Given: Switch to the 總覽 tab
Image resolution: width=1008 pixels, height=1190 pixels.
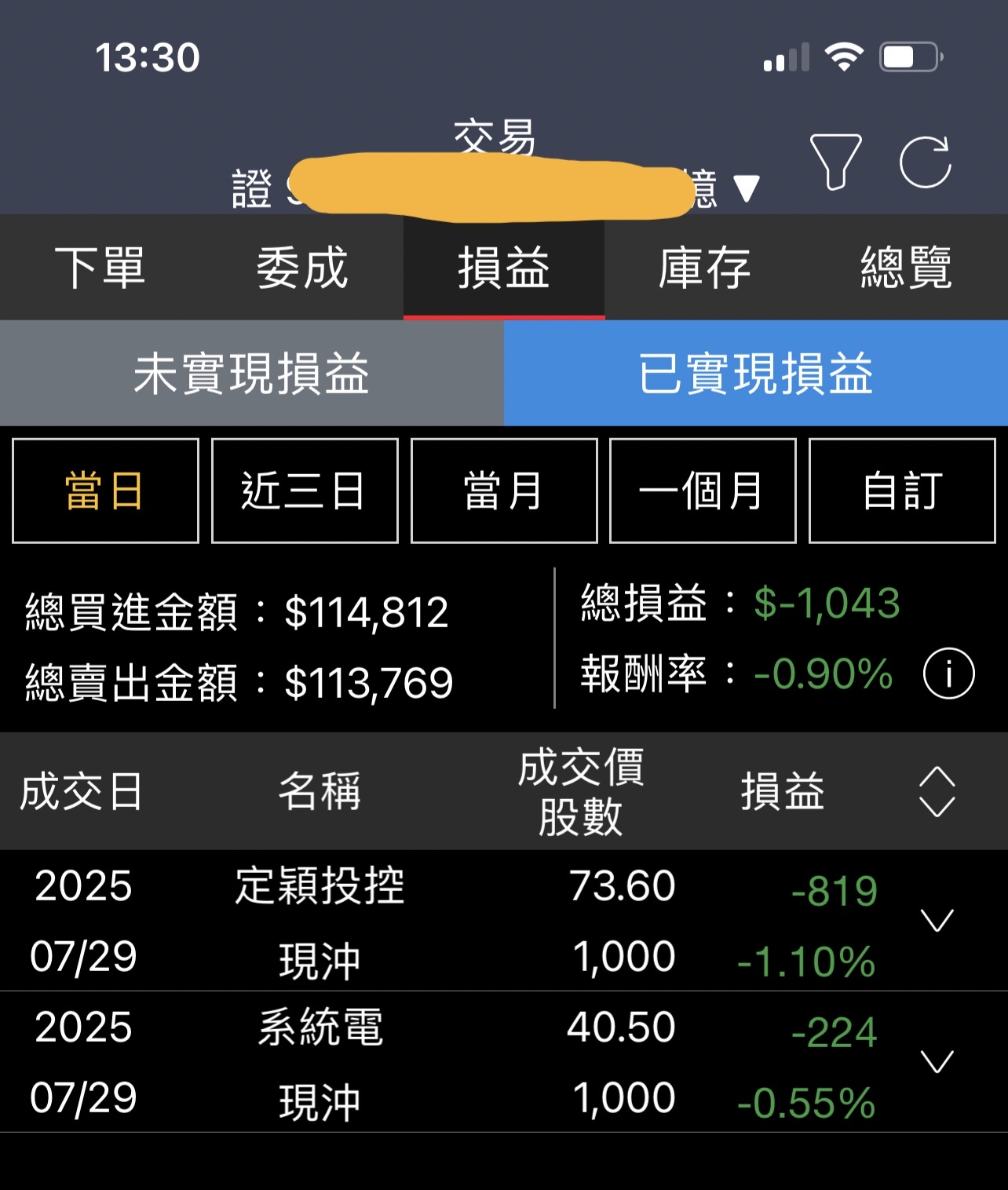Looking at the screenshot, I should click(x=906, y=268).
